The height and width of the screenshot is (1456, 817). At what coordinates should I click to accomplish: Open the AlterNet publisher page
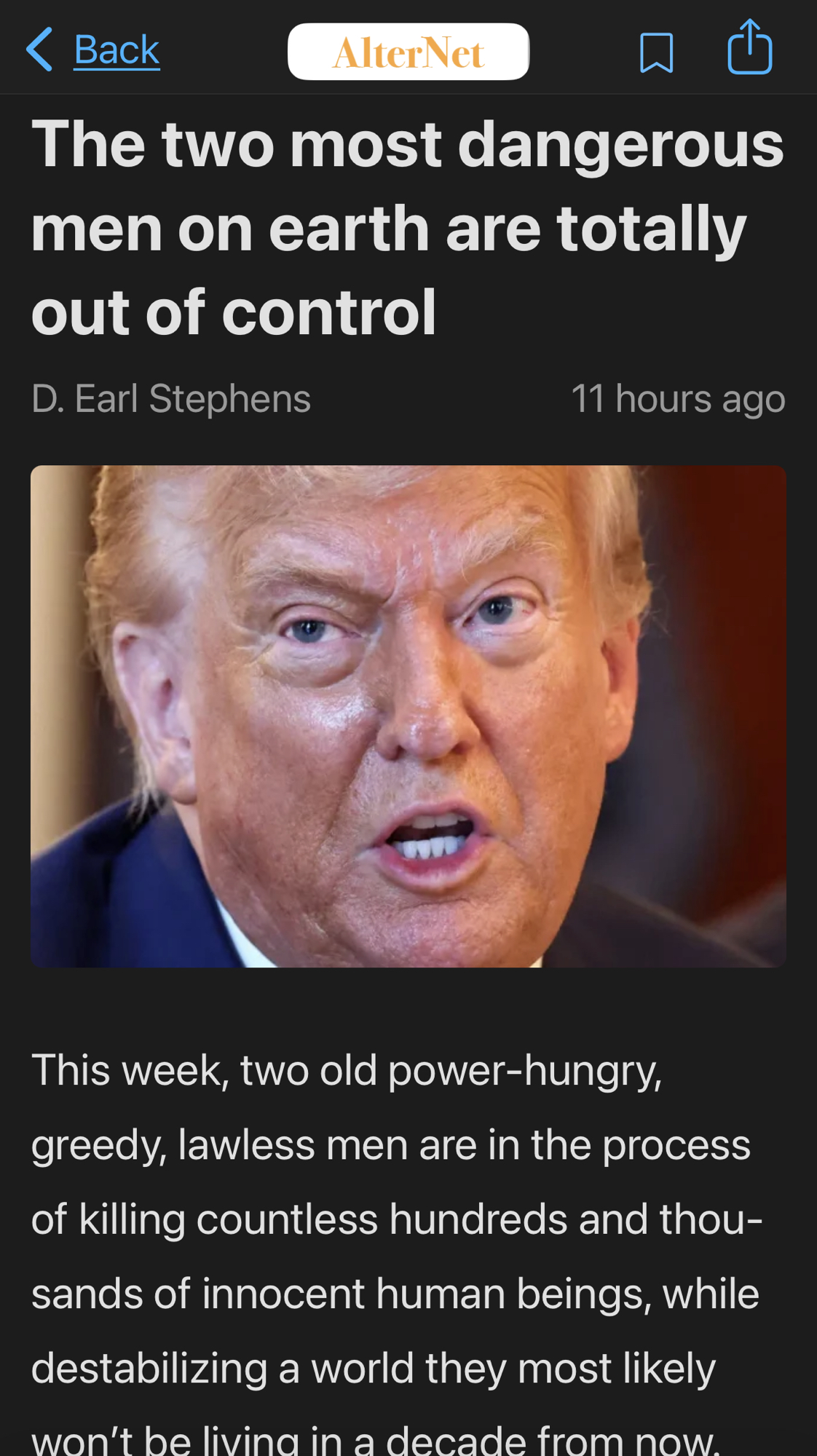(408, 52)
